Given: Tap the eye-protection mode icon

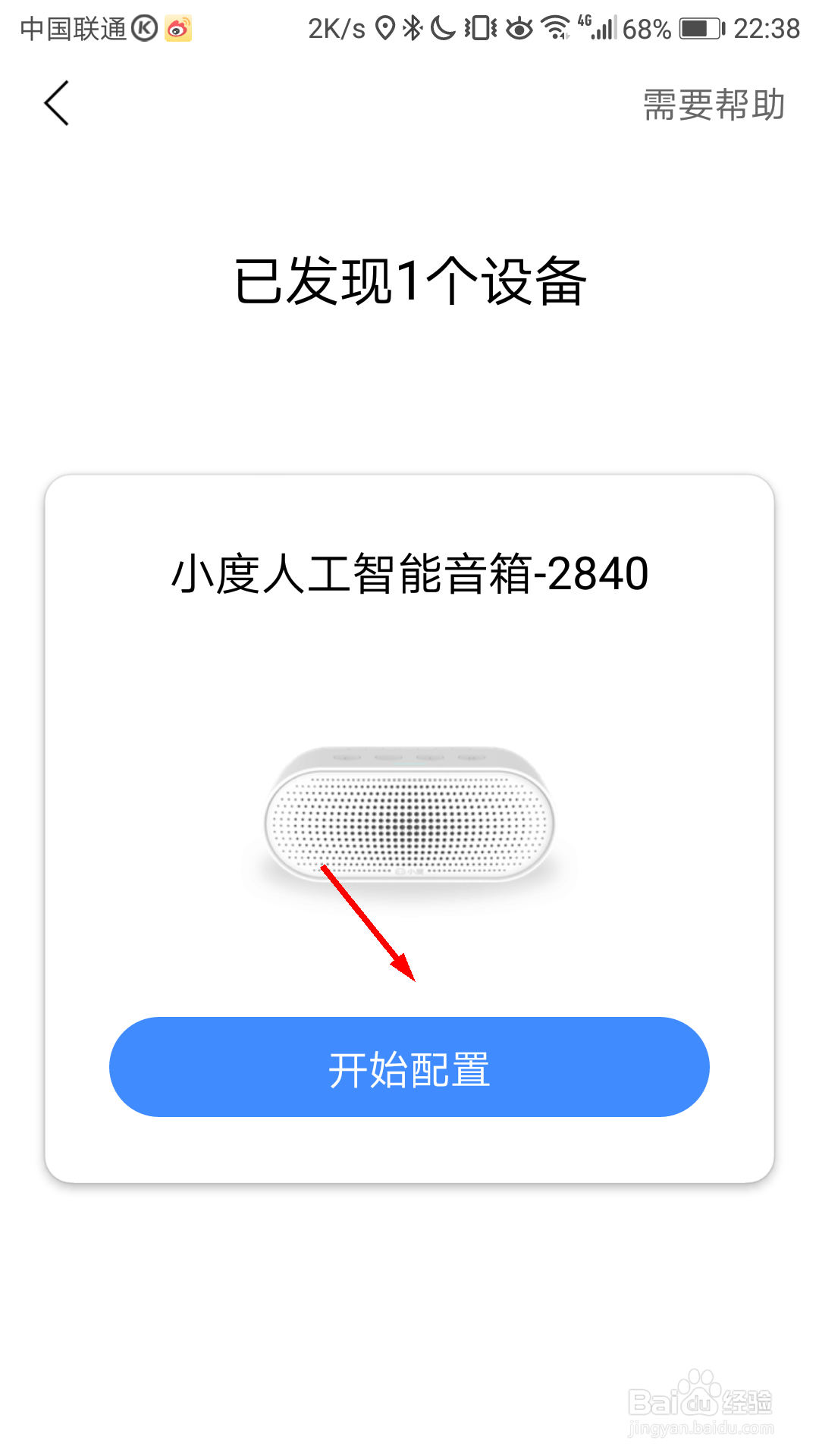Looking at the screenshot, I should click(520, 29).
